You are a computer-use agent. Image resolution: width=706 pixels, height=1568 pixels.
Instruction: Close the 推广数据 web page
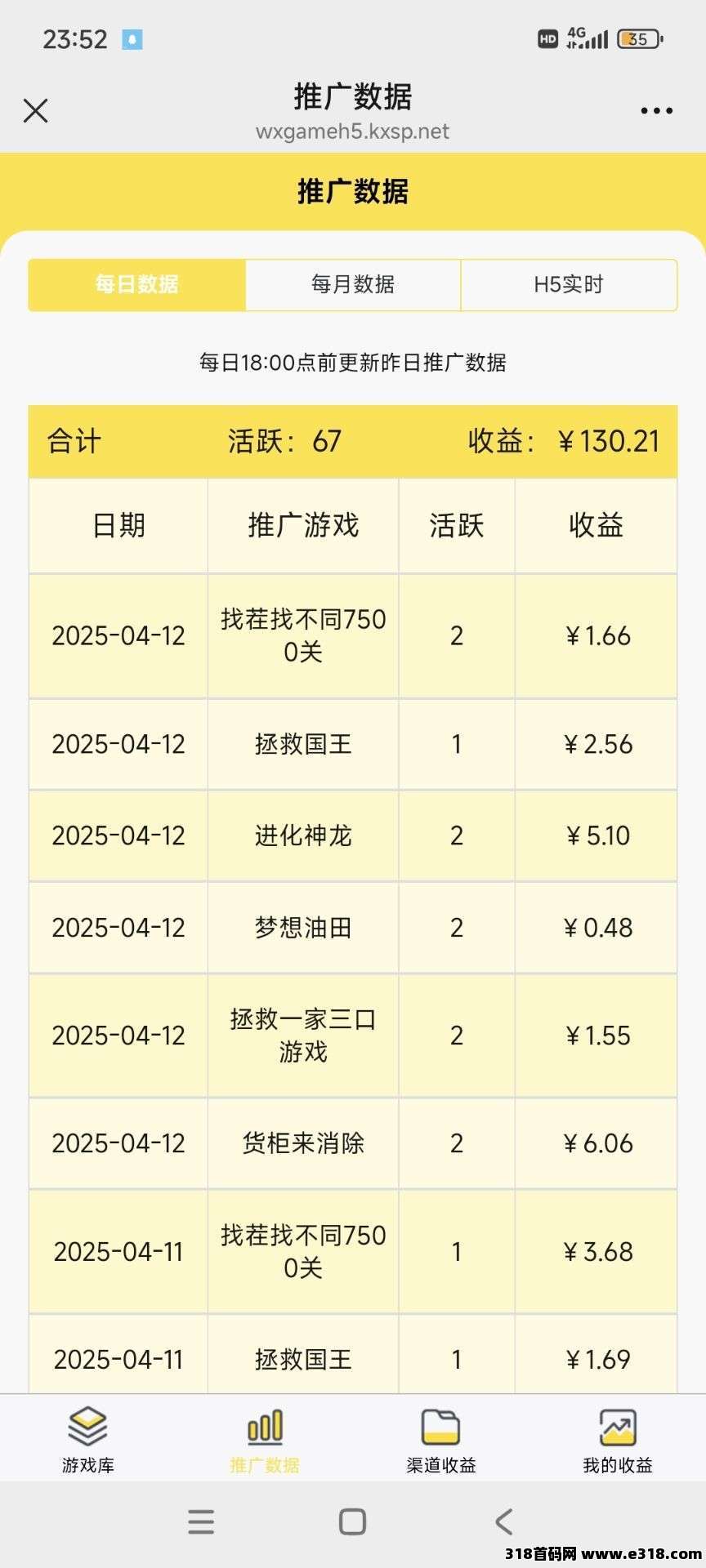[36, 110]
